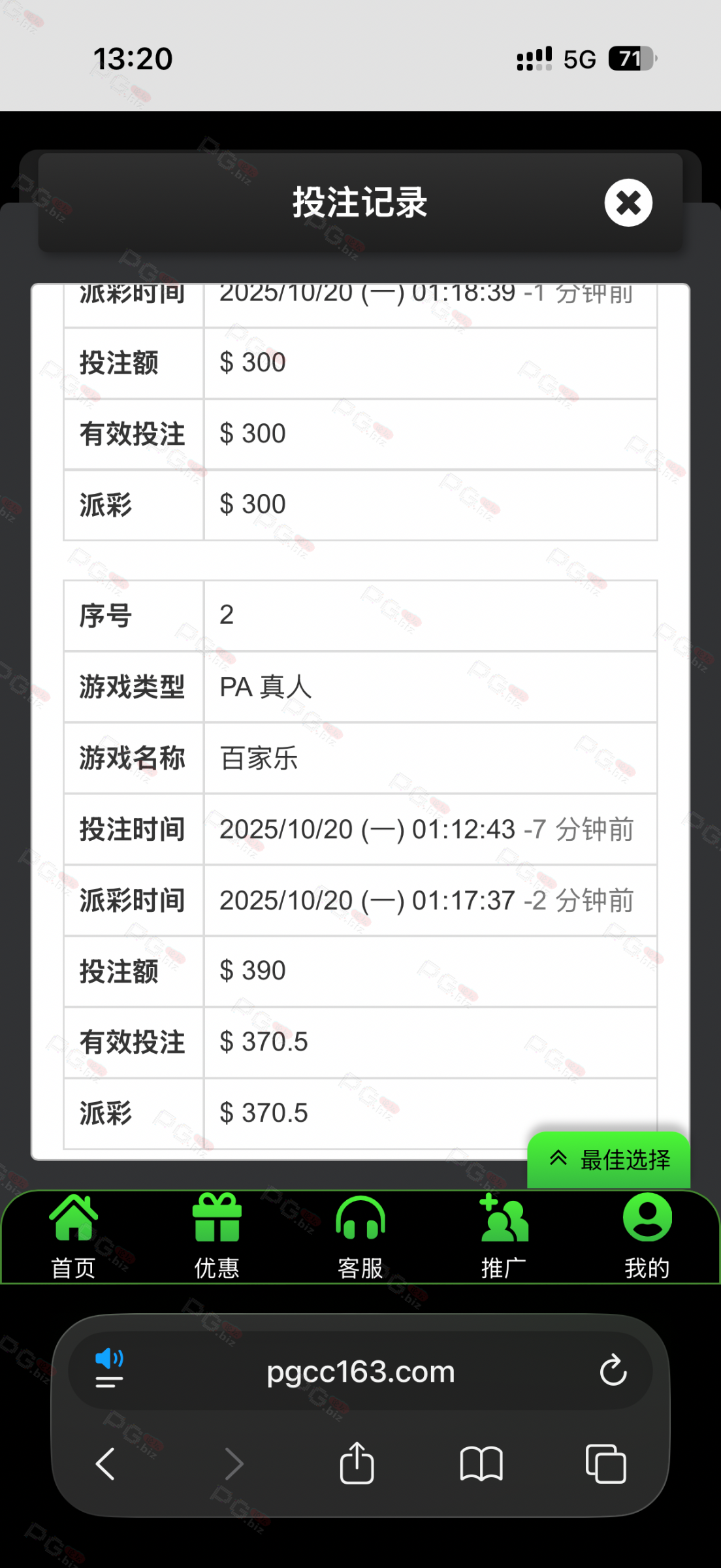The height and width of the screenshot is (1568, 721).
Task: Open browser bookmarks
Action: (481, 1463)
